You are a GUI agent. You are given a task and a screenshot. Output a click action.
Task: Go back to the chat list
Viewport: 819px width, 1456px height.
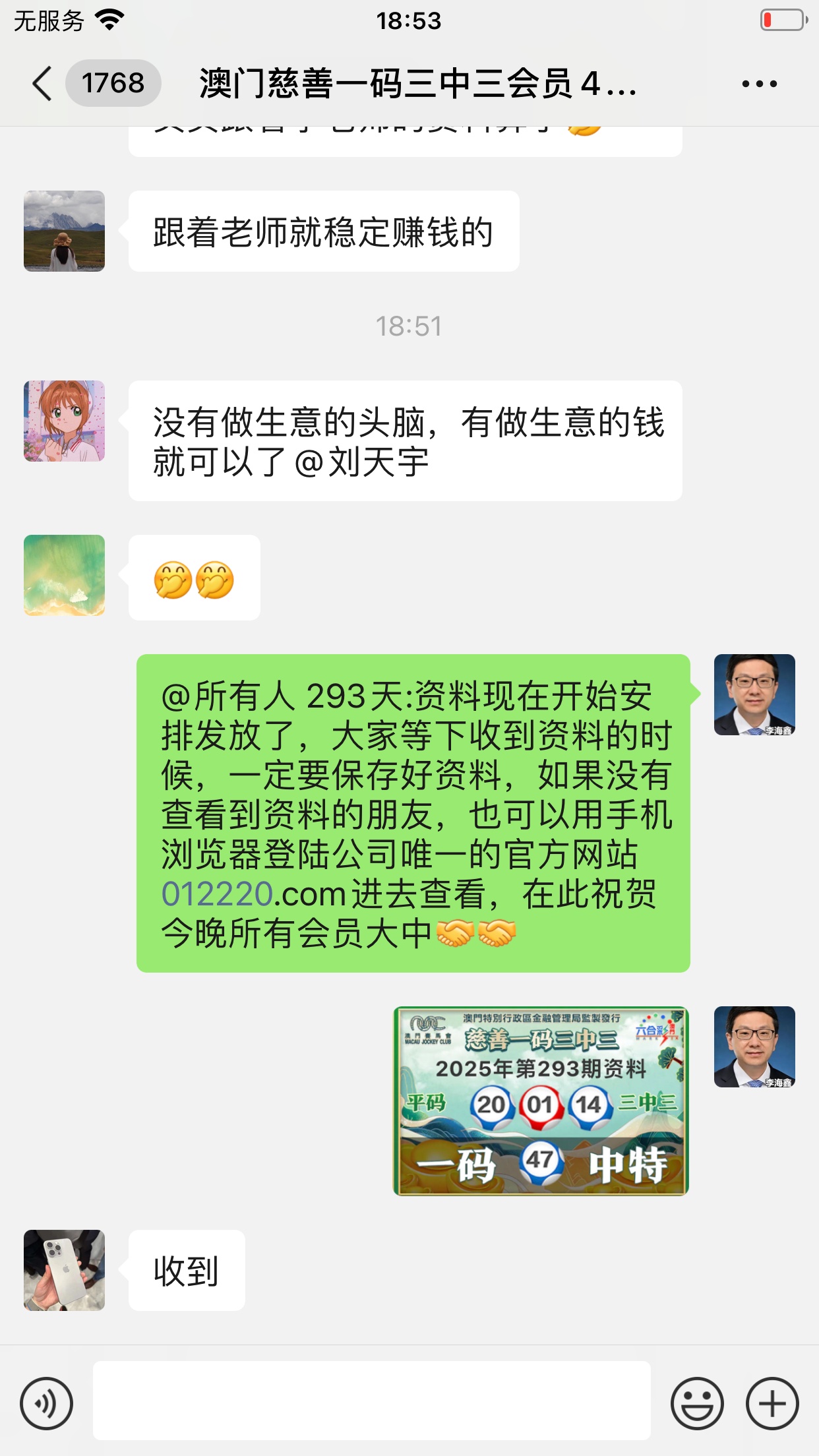pos(42,84)
